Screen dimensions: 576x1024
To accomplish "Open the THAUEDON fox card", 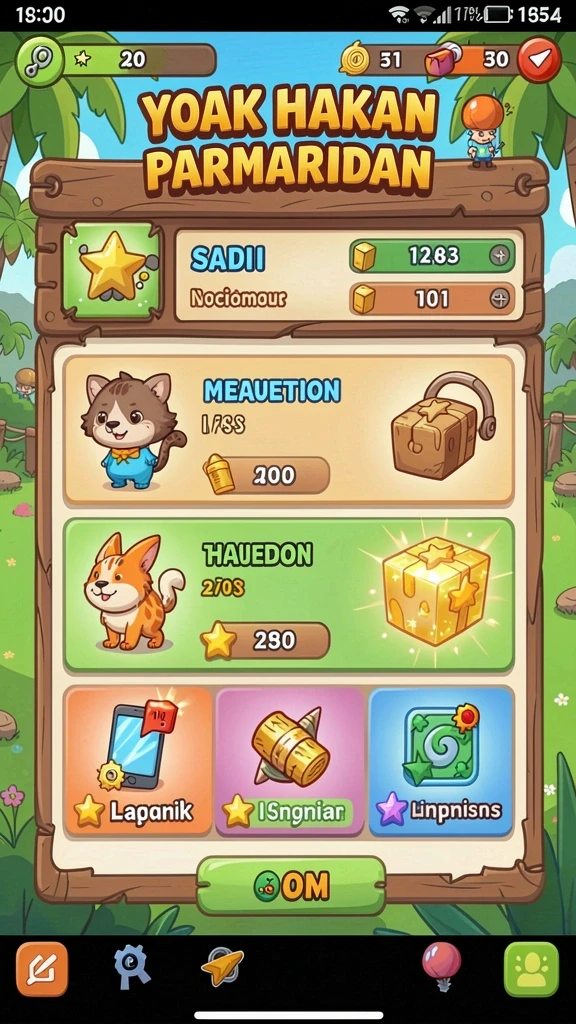I will (289, 595).
